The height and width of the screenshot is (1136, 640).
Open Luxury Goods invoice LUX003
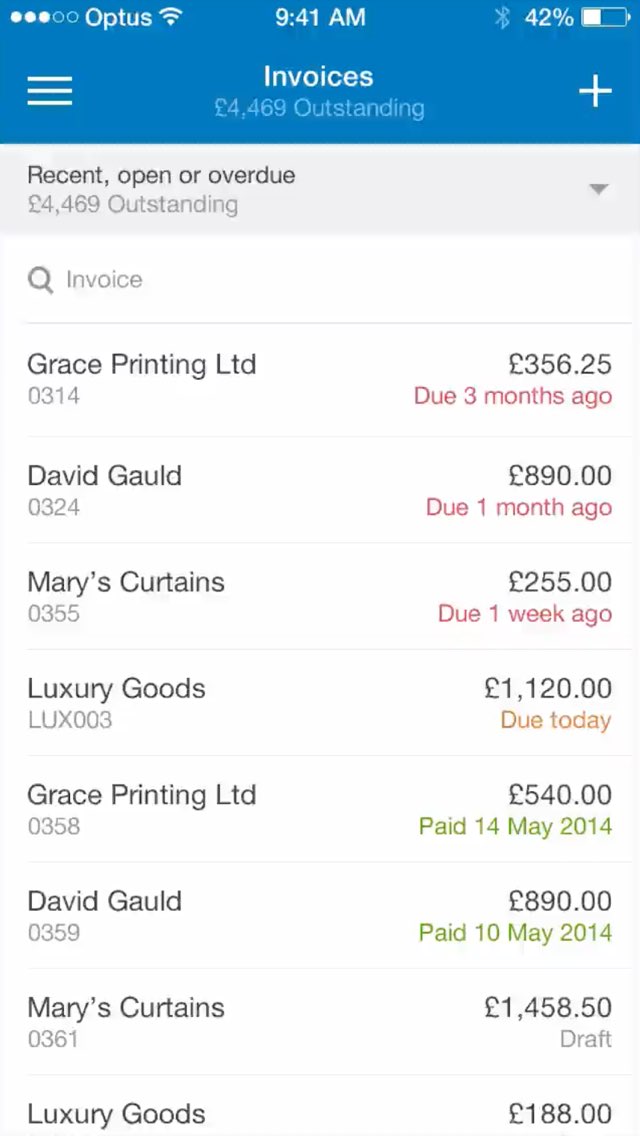[x=319, y=703]
